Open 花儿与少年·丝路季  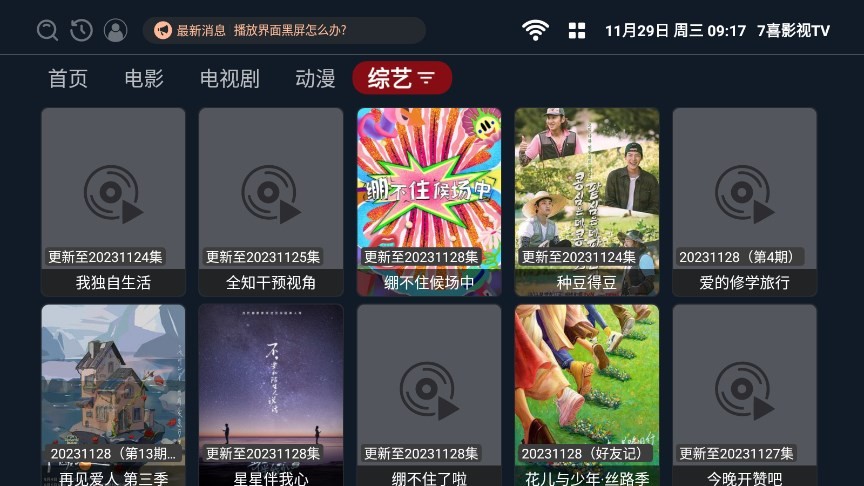(587, 395)
